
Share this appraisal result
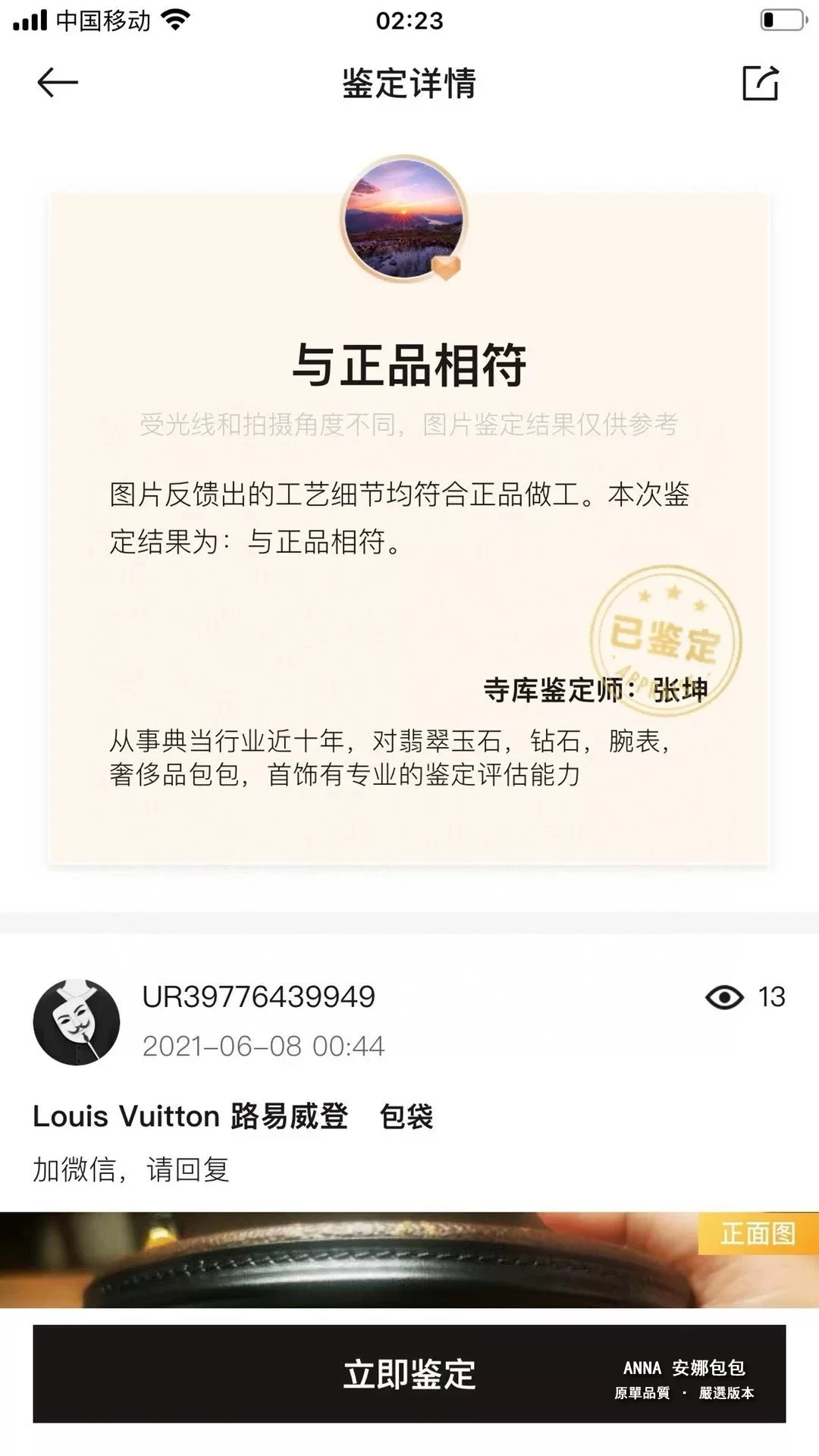pyautogui.click(x=761, y=83)
